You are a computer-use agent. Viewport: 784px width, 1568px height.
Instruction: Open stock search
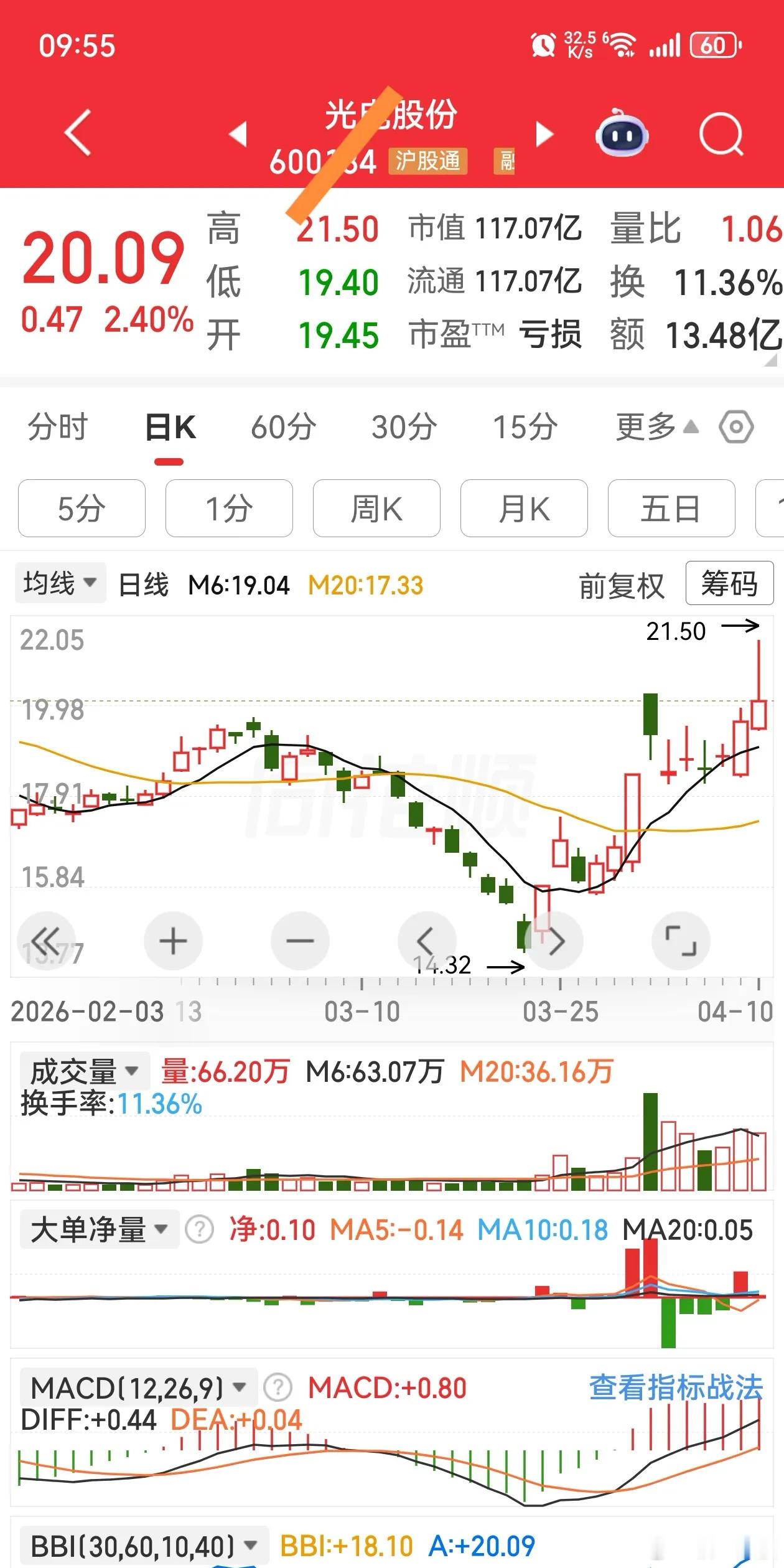pyautogui.click(x=721, y=134)
